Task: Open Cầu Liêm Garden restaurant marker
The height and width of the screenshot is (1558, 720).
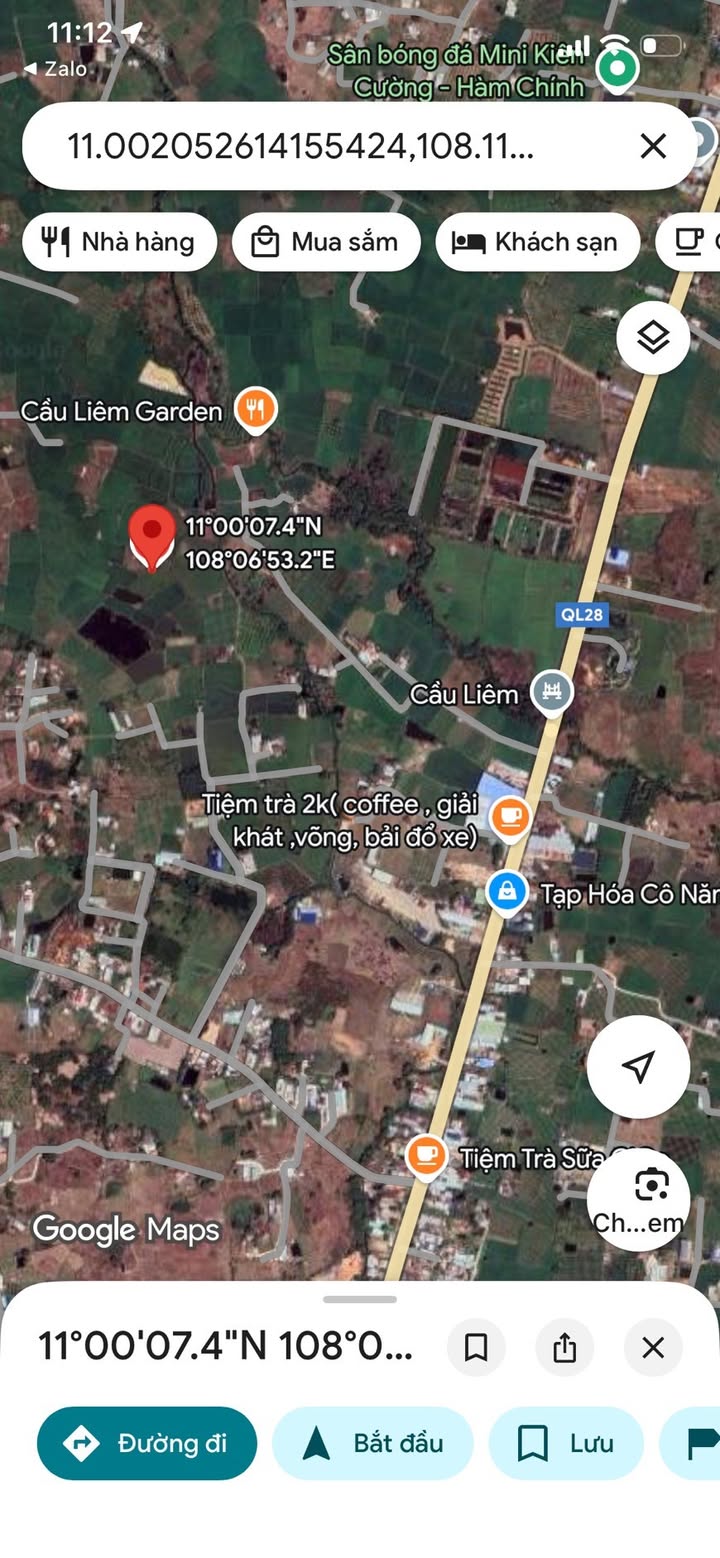Action: (256, 409)
